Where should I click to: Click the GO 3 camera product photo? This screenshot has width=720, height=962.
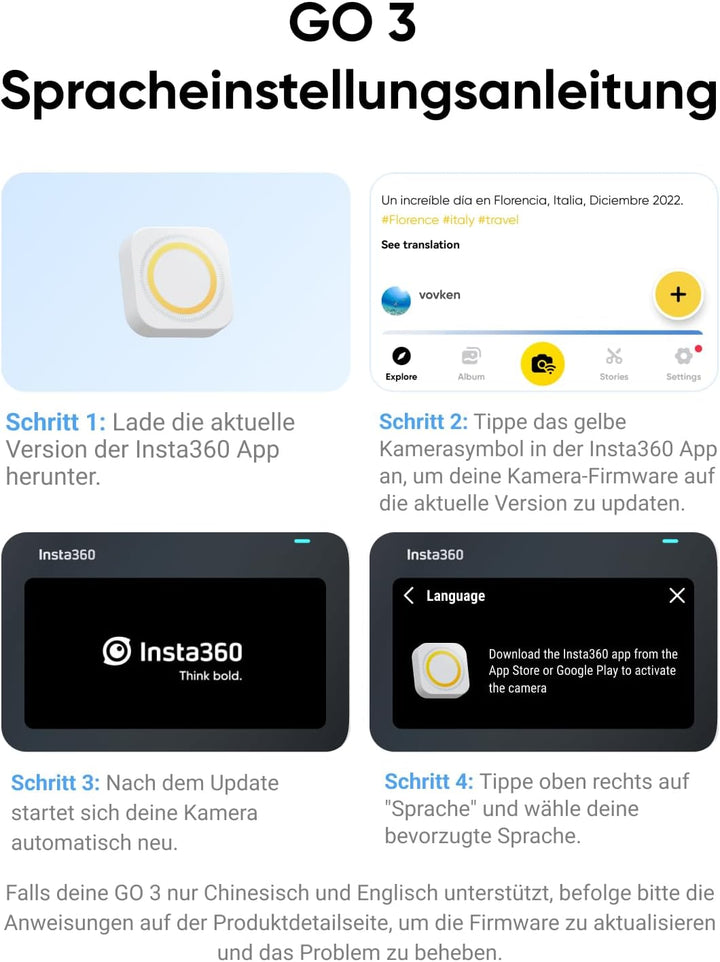pyautogui.click(x=176, y=281)
